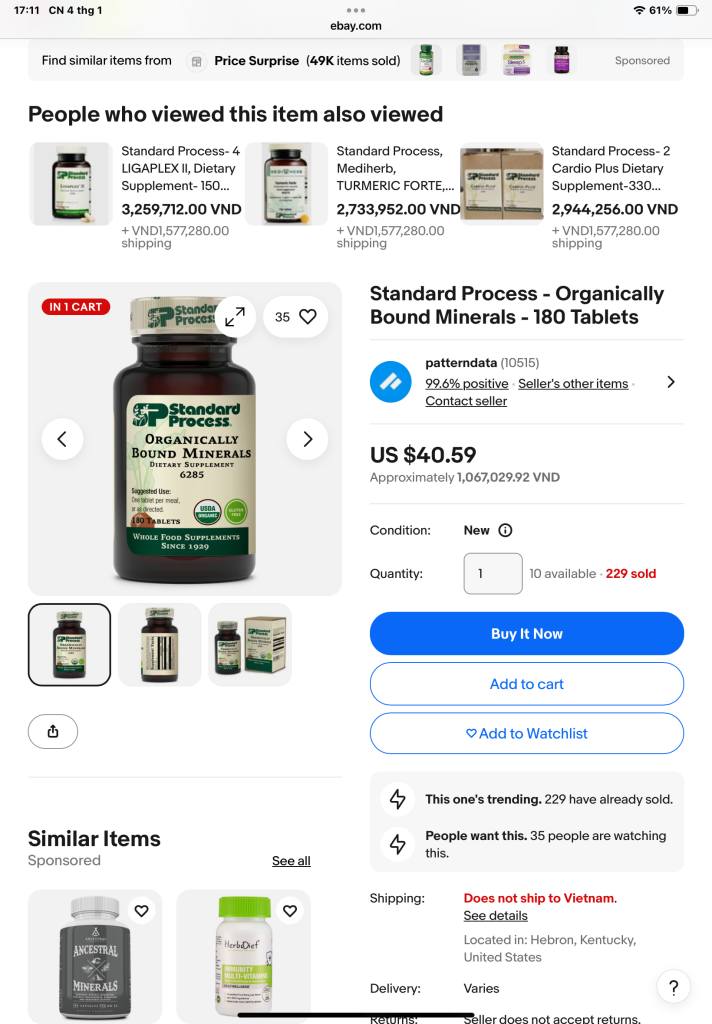See details about shipping
The width and height of the screenshot is (712, 1024).
tap(495, 916)
